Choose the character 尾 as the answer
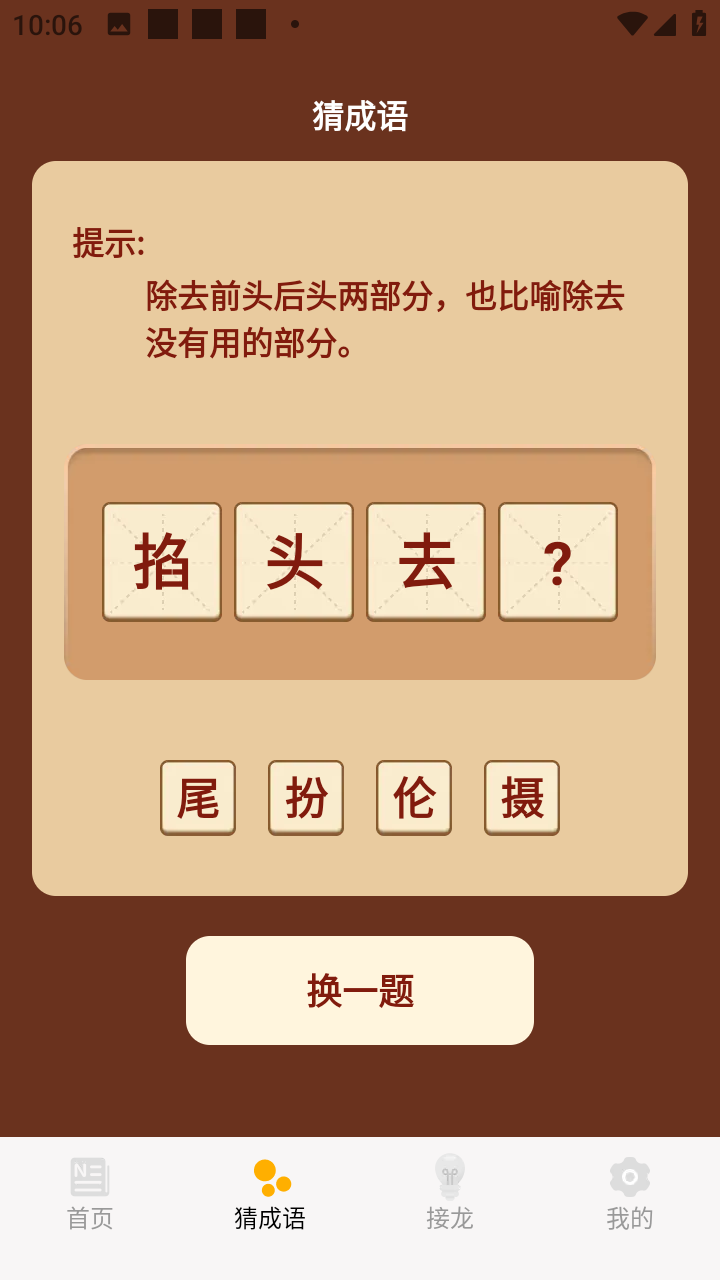The image size is (720, 1280). tap(198, 797)
